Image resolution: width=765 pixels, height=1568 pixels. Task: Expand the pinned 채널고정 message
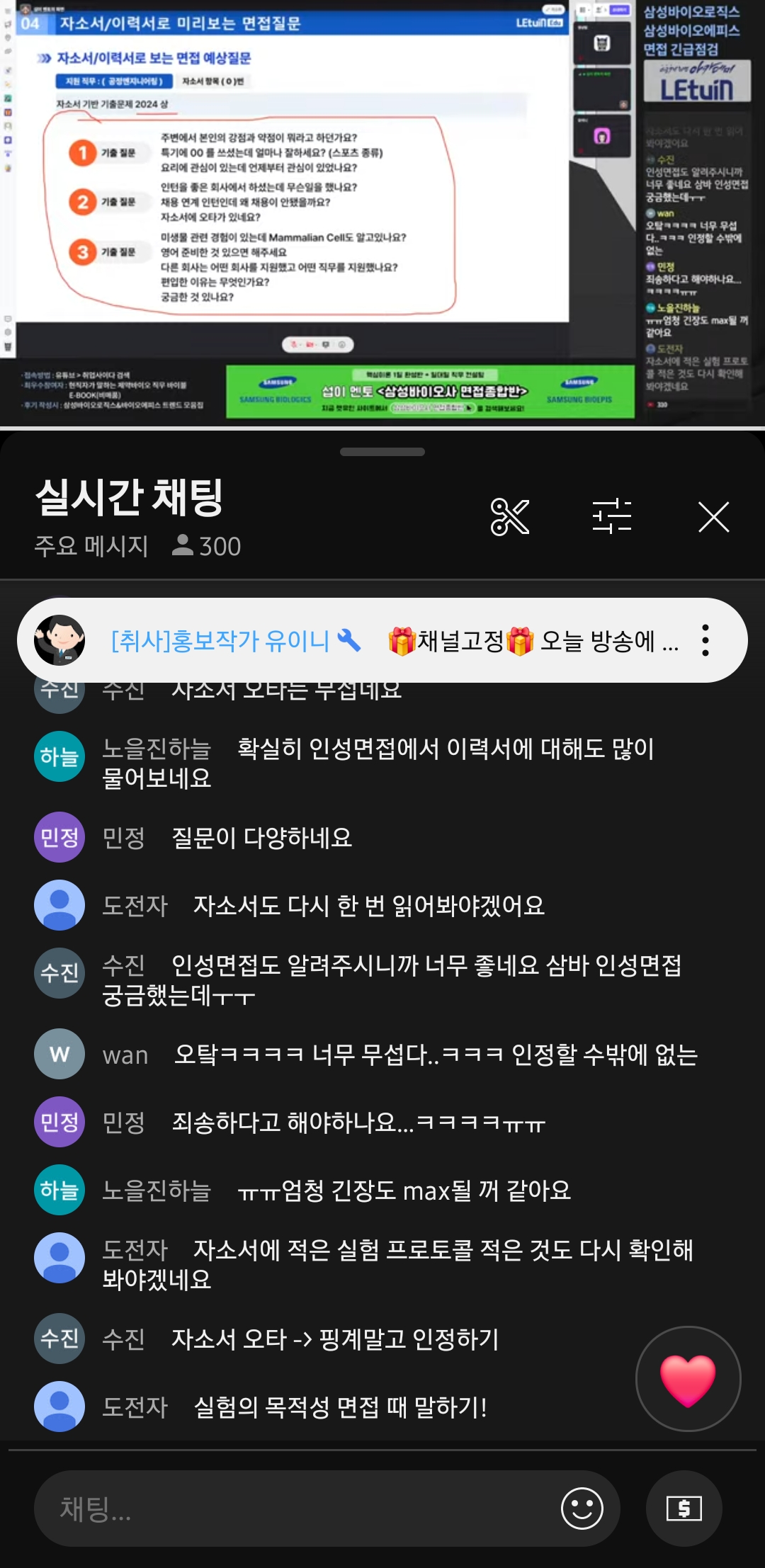point(531,641)
